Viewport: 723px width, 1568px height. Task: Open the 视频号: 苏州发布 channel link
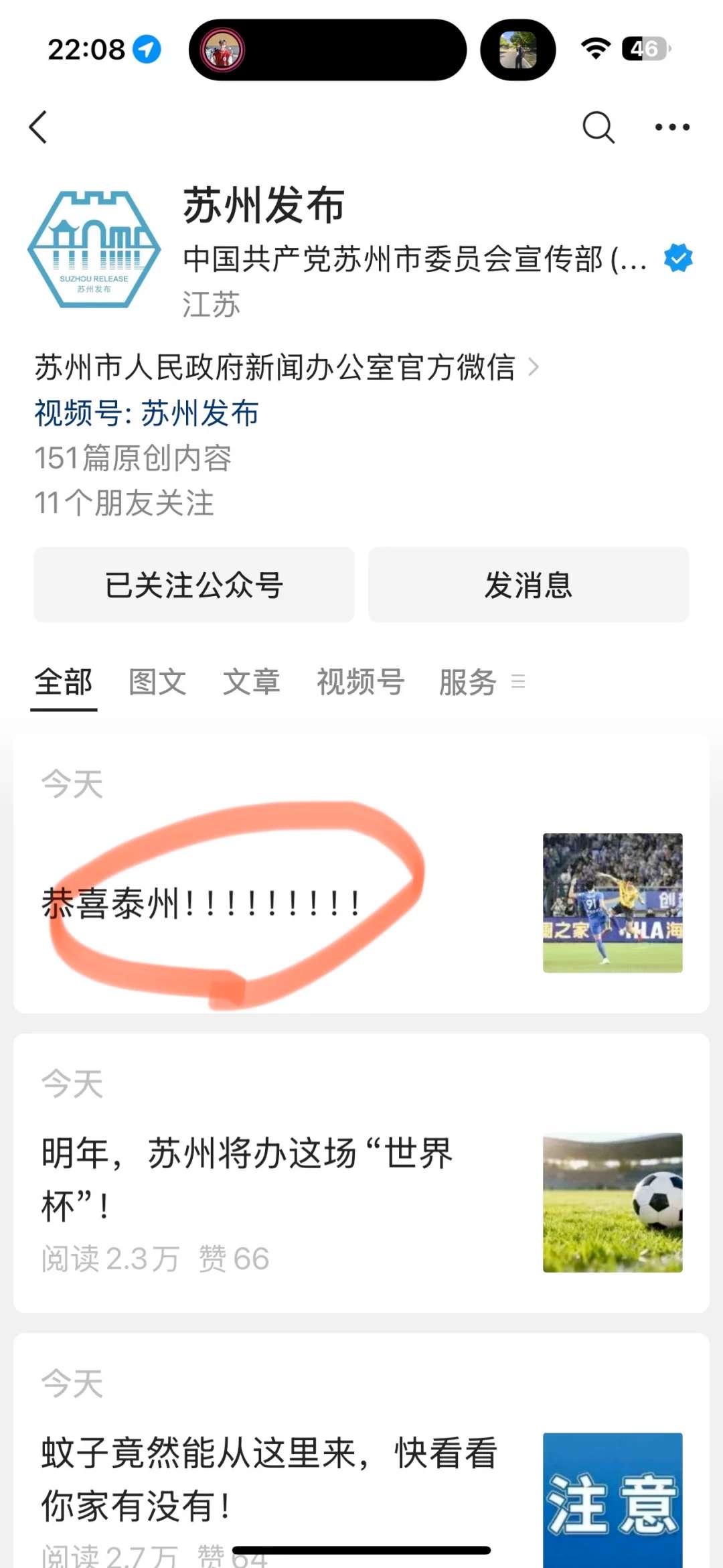click(x=147, y=413)
